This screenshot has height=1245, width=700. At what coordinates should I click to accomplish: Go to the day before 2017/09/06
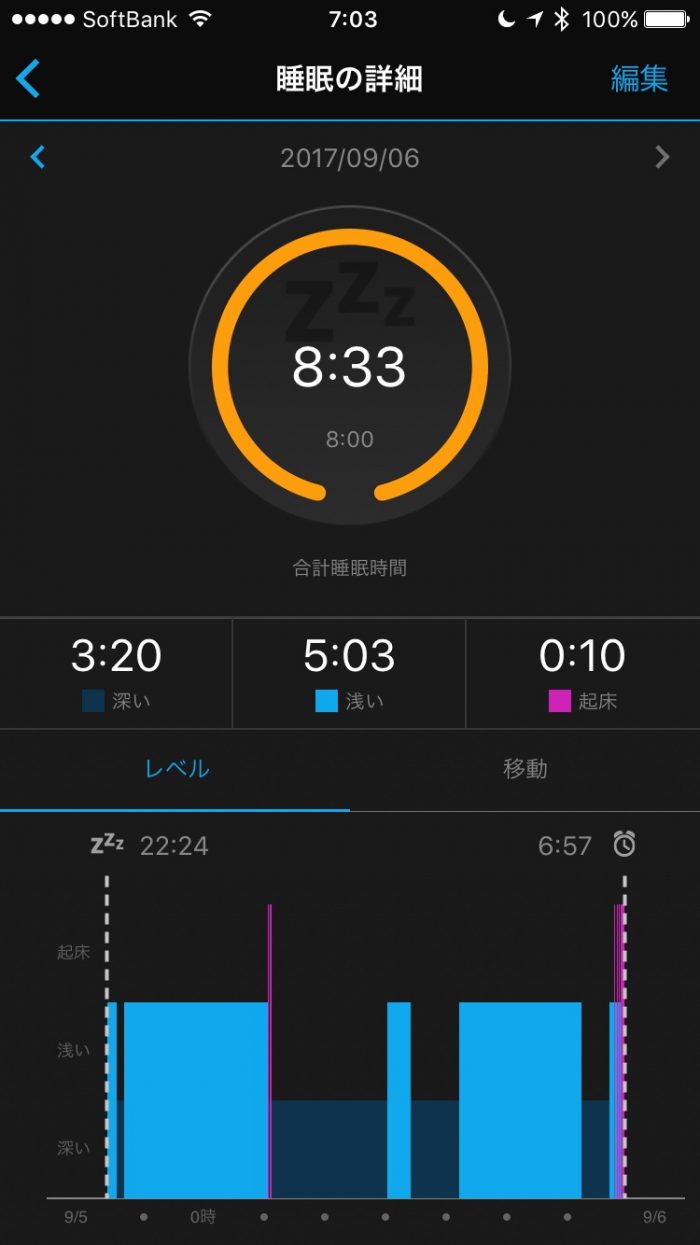pos(38,157)
